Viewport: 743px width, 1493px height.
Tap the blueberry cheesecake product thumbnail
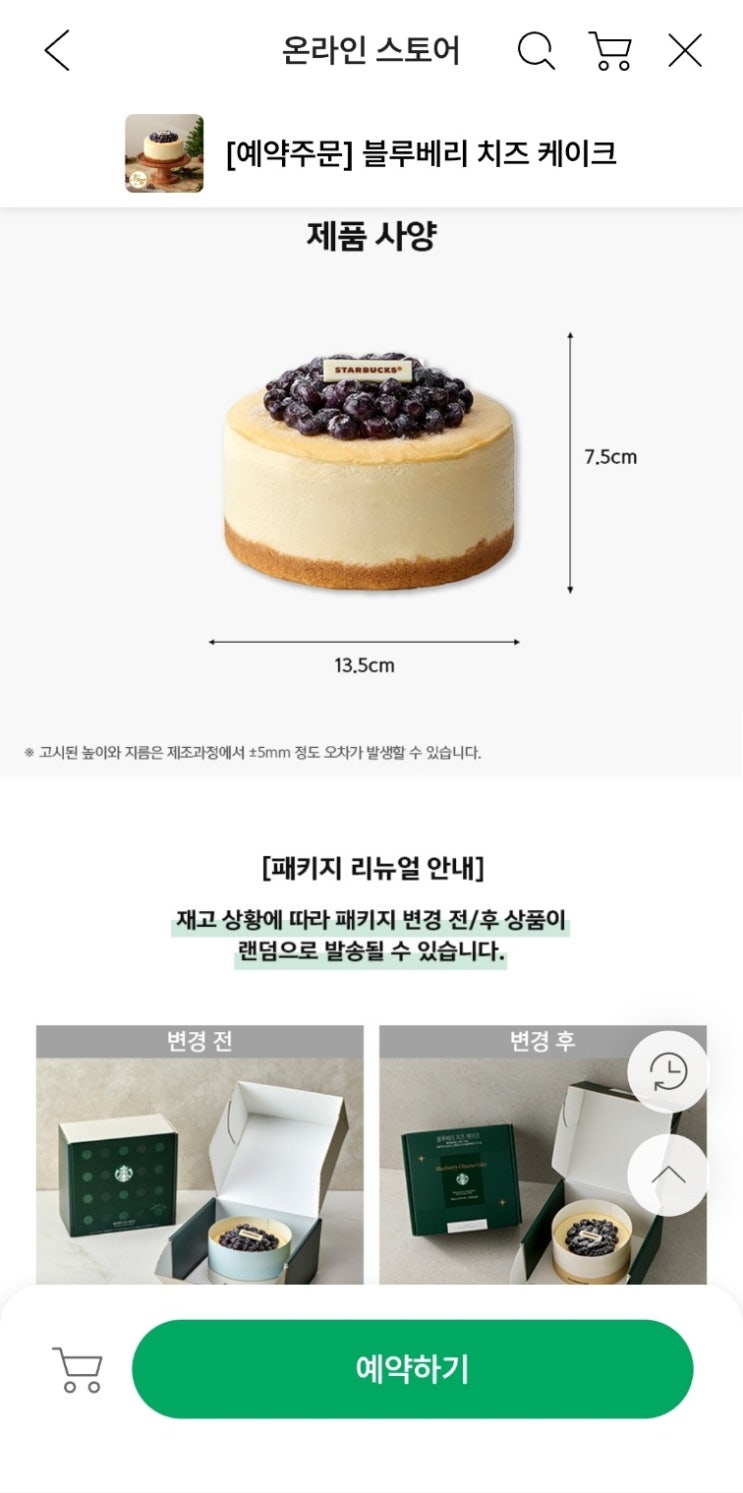(164, 153)
